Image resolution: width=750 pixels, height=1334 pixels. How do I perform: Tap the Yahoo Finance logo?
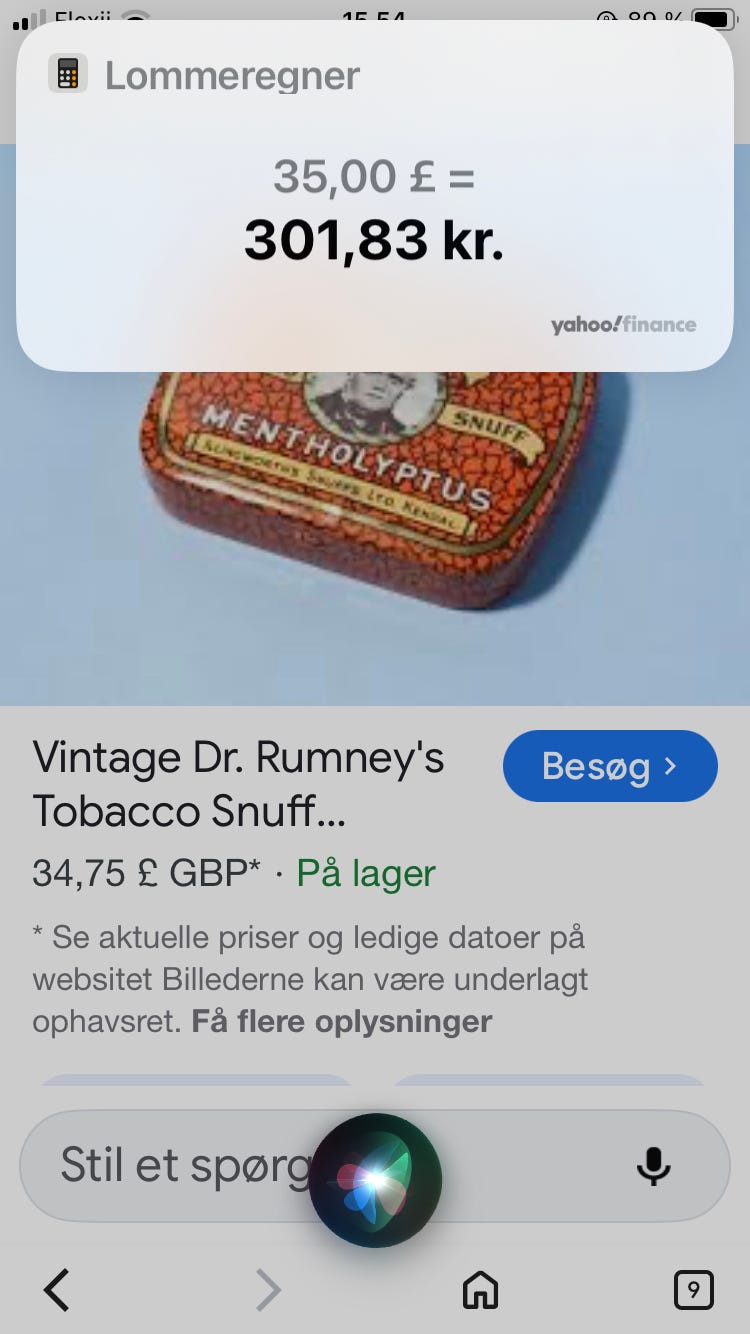tap(625, 324)
